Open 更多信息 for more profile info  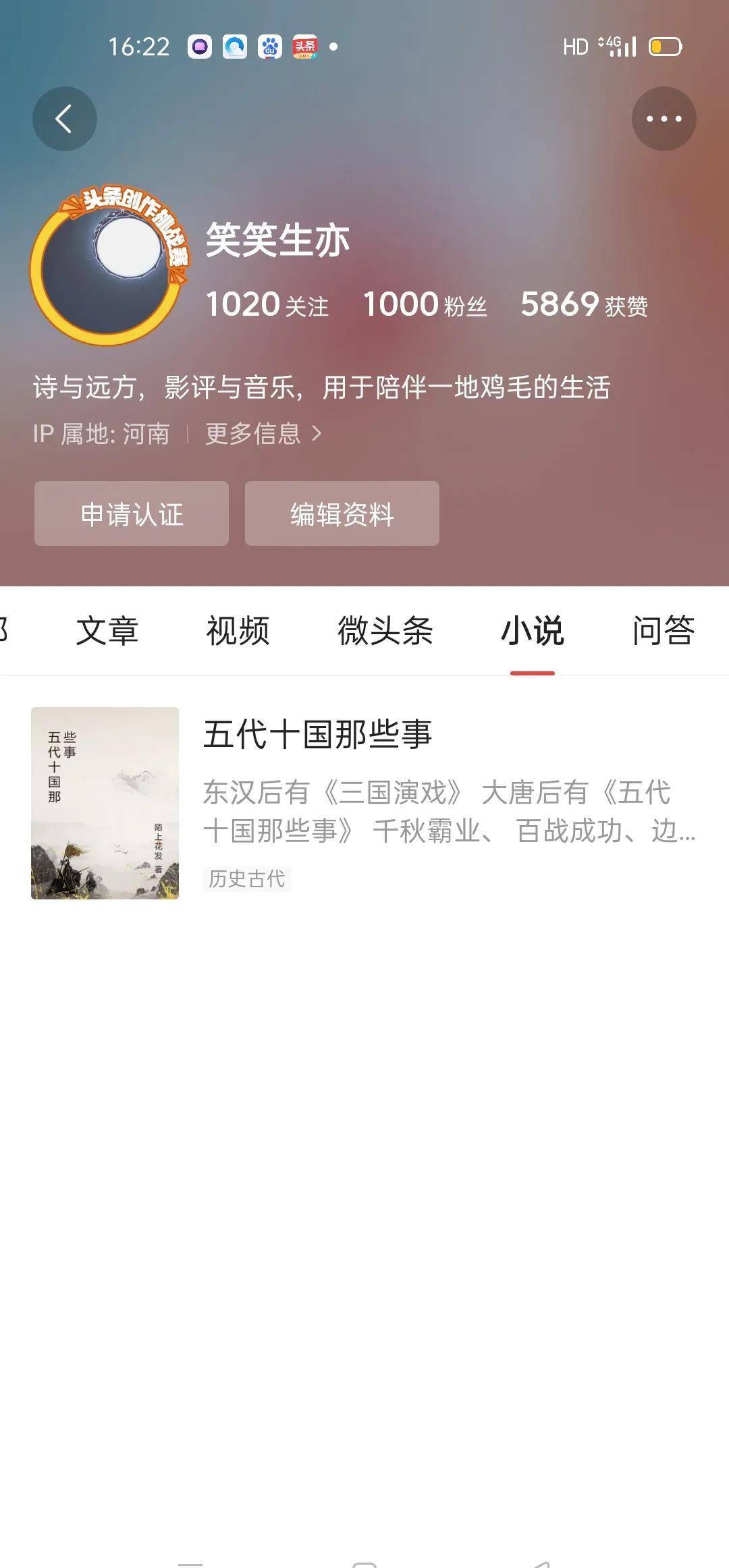coord(263,433)
